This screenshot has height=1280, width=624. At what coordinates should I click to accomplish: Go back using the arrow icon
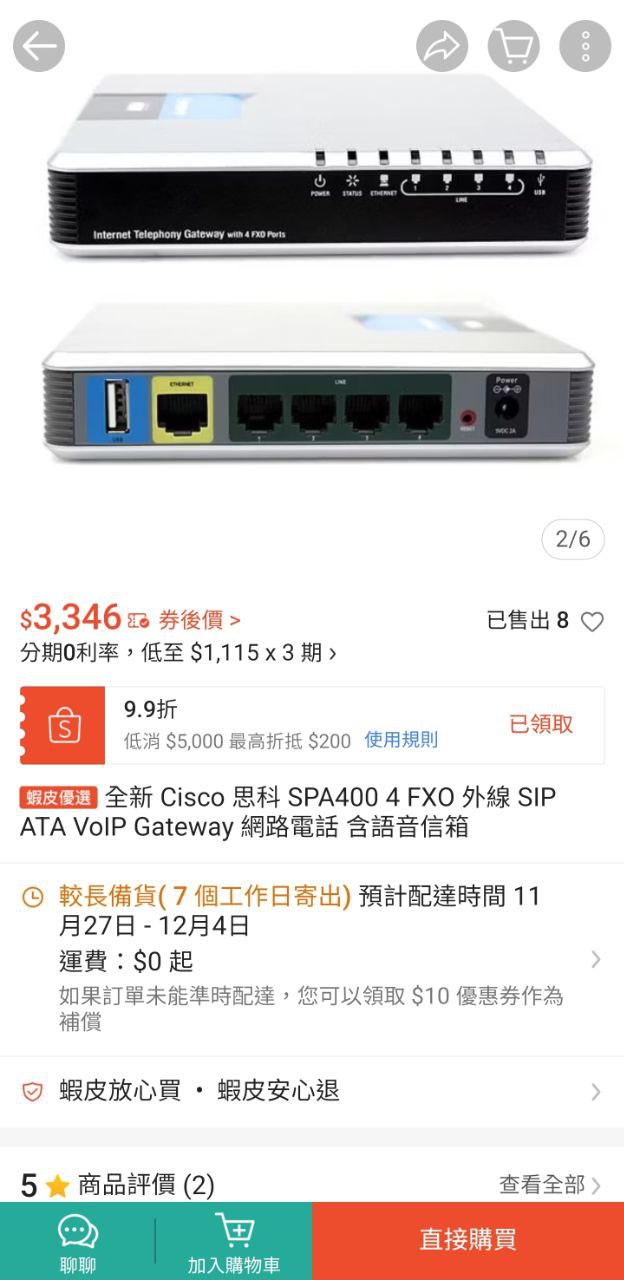coord(39,46)
